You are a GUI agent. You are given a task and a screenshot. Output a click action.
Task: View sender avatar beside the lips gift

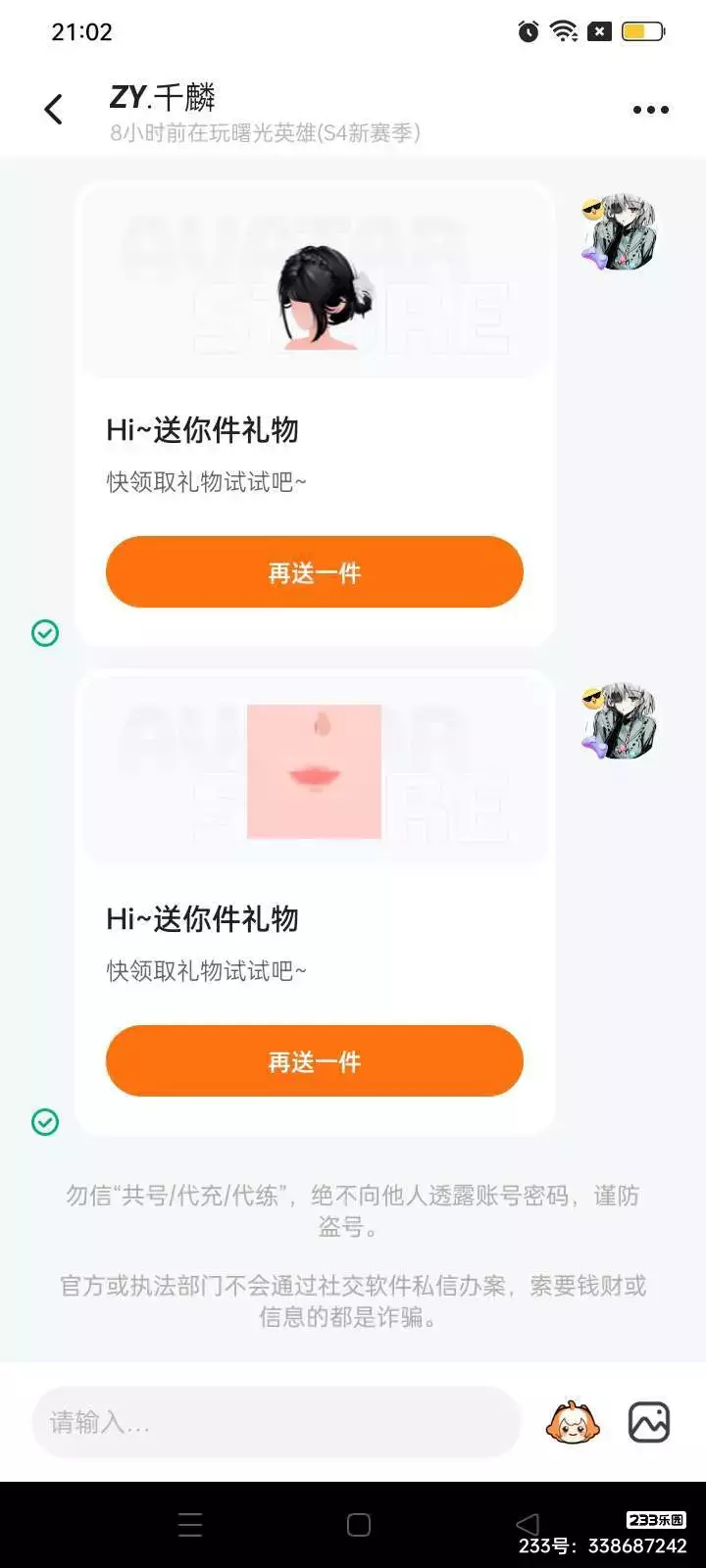(619, 721)
